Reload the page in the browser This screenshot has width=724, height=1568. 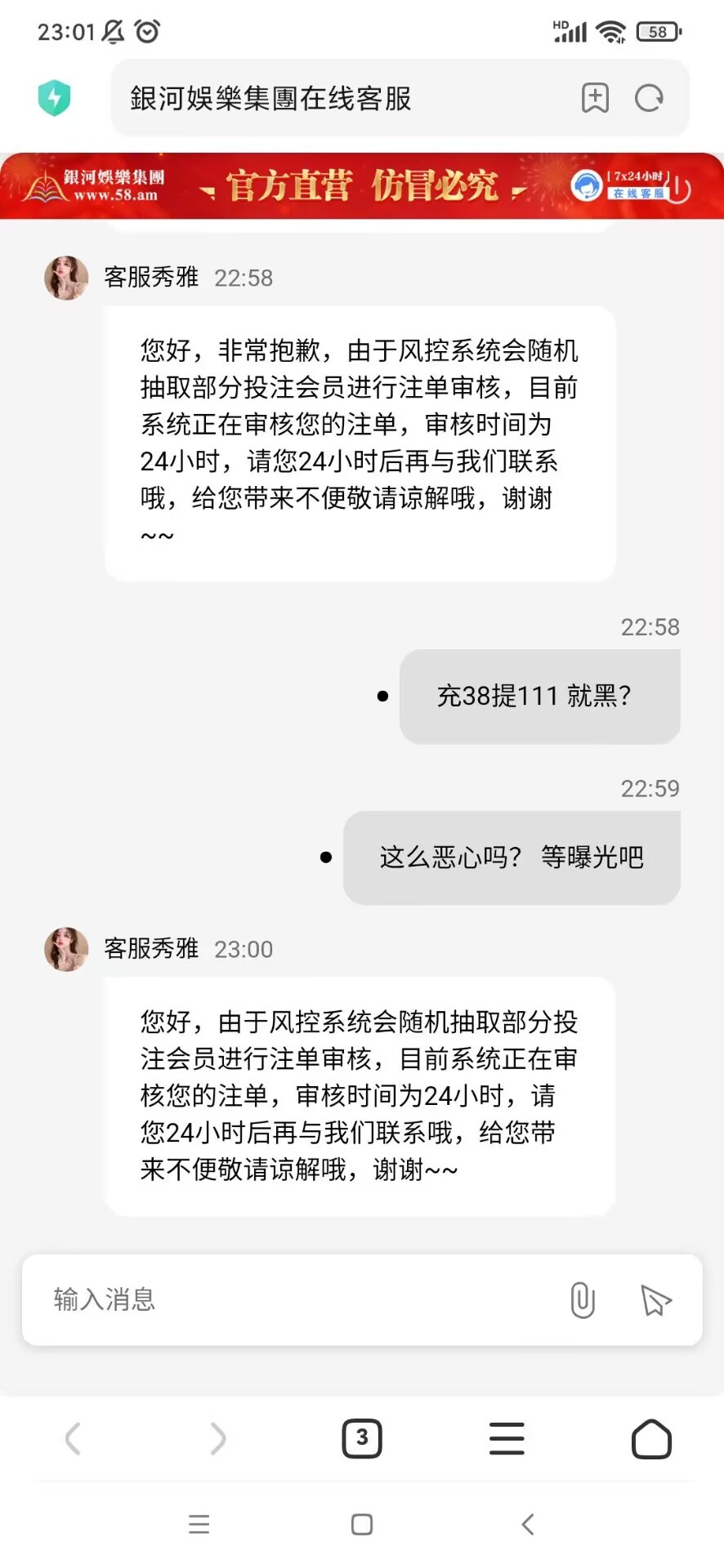(649, 99)
